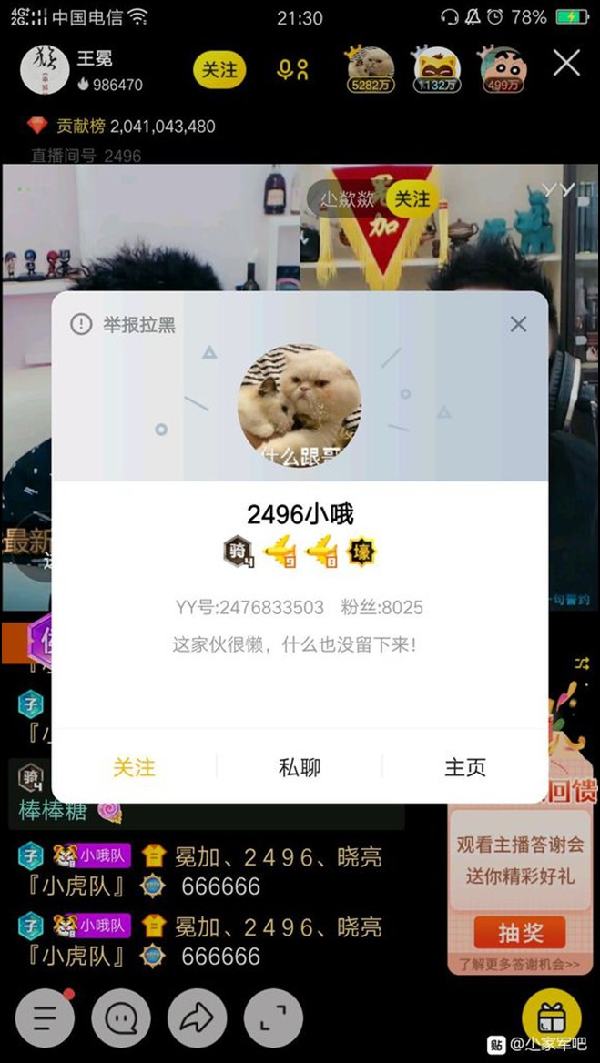
Task: View contributor avatar with 499万
Action: (503, 67)
